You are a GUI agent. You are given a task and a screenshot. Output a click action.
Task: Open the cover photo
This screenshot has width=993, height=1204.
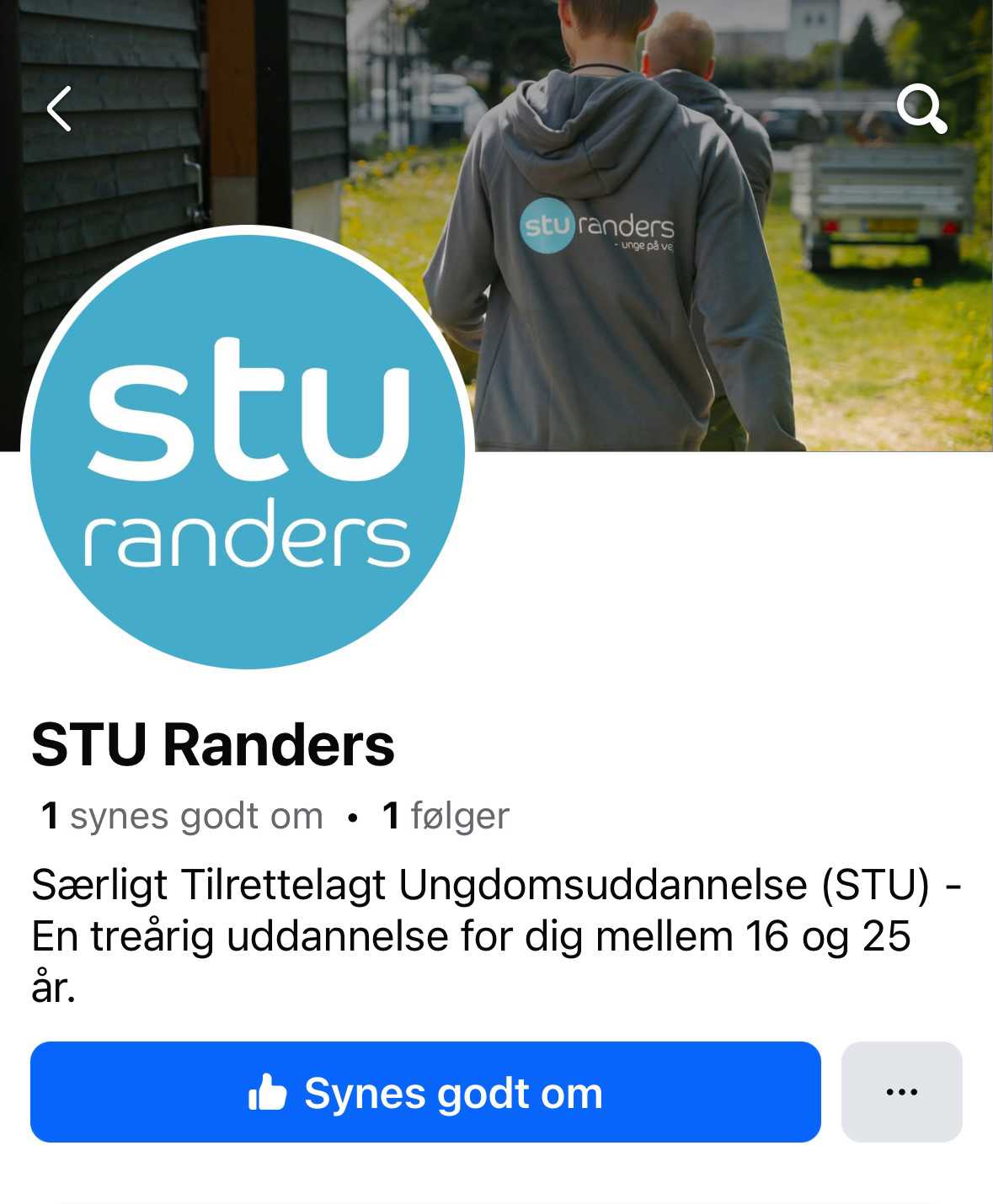pos(640,253)
